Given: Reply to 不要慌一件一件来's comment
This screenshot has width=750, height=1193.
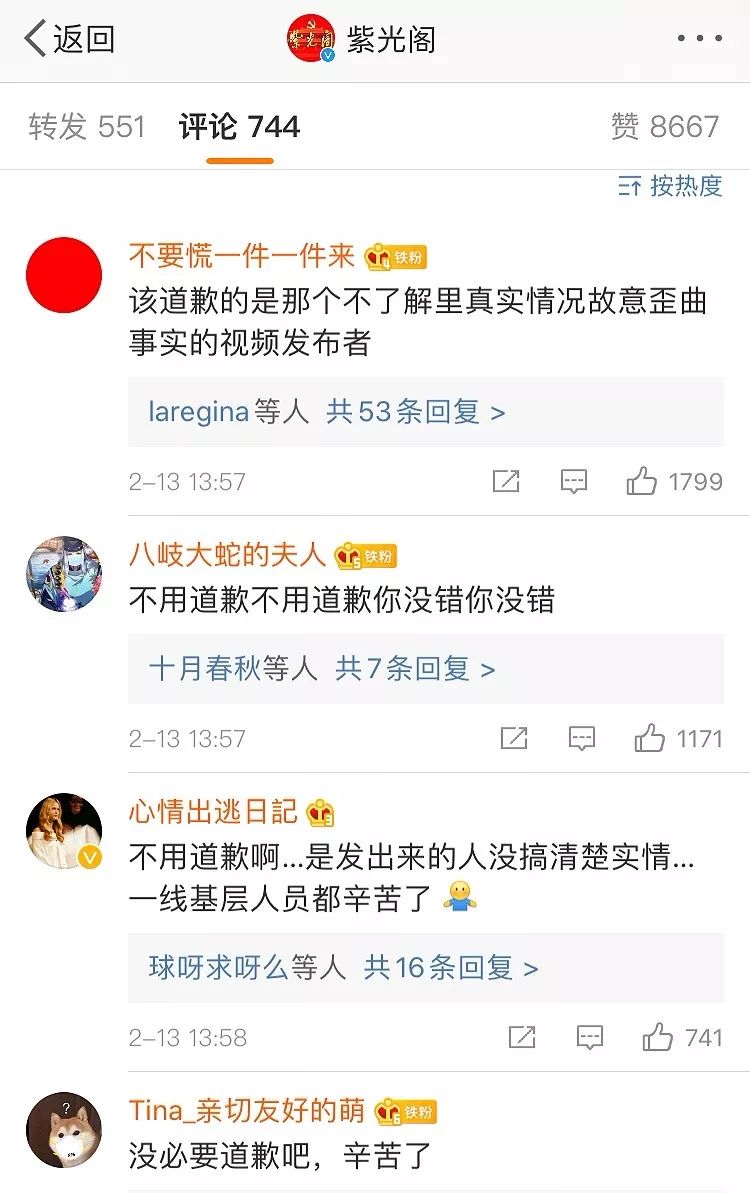Looking at the screenshot, I should click(x=573, y=482).
